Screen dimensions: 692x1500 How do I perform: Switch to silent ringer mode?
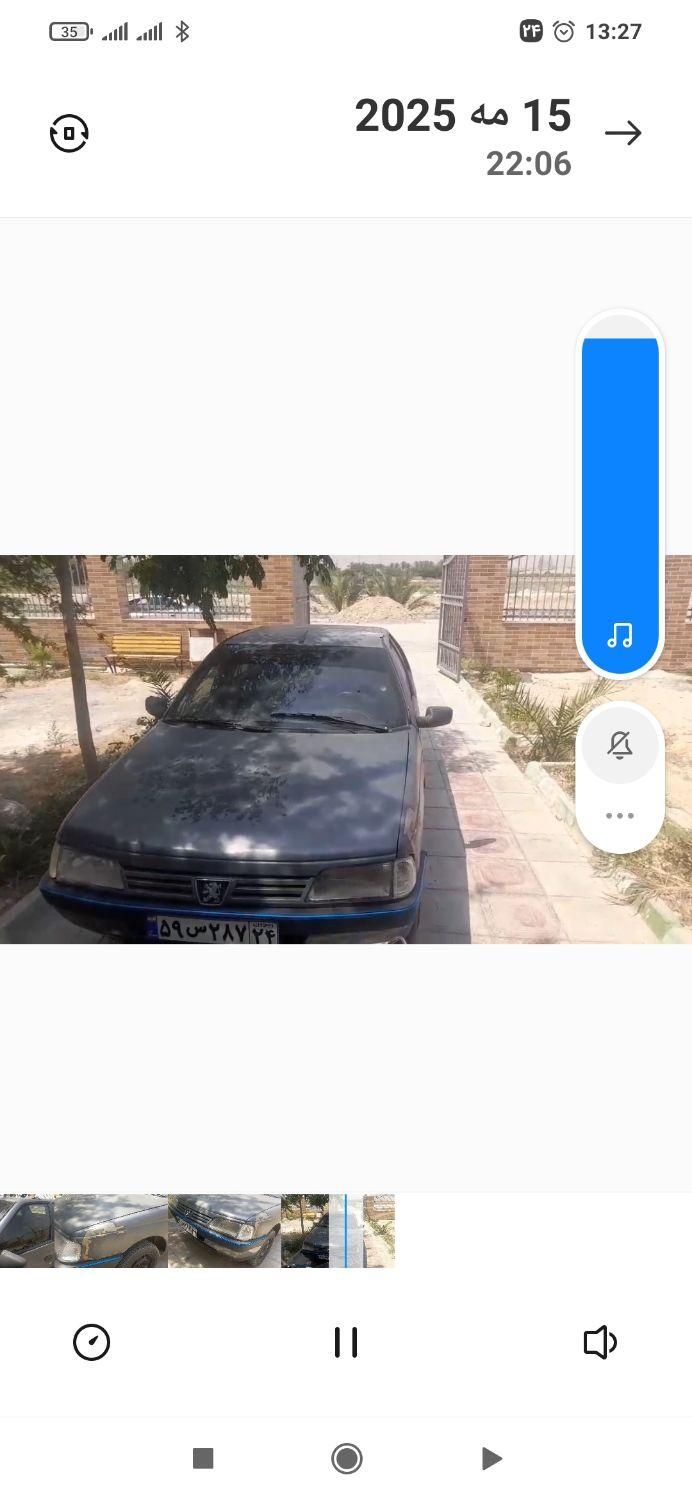click(620, 745)
